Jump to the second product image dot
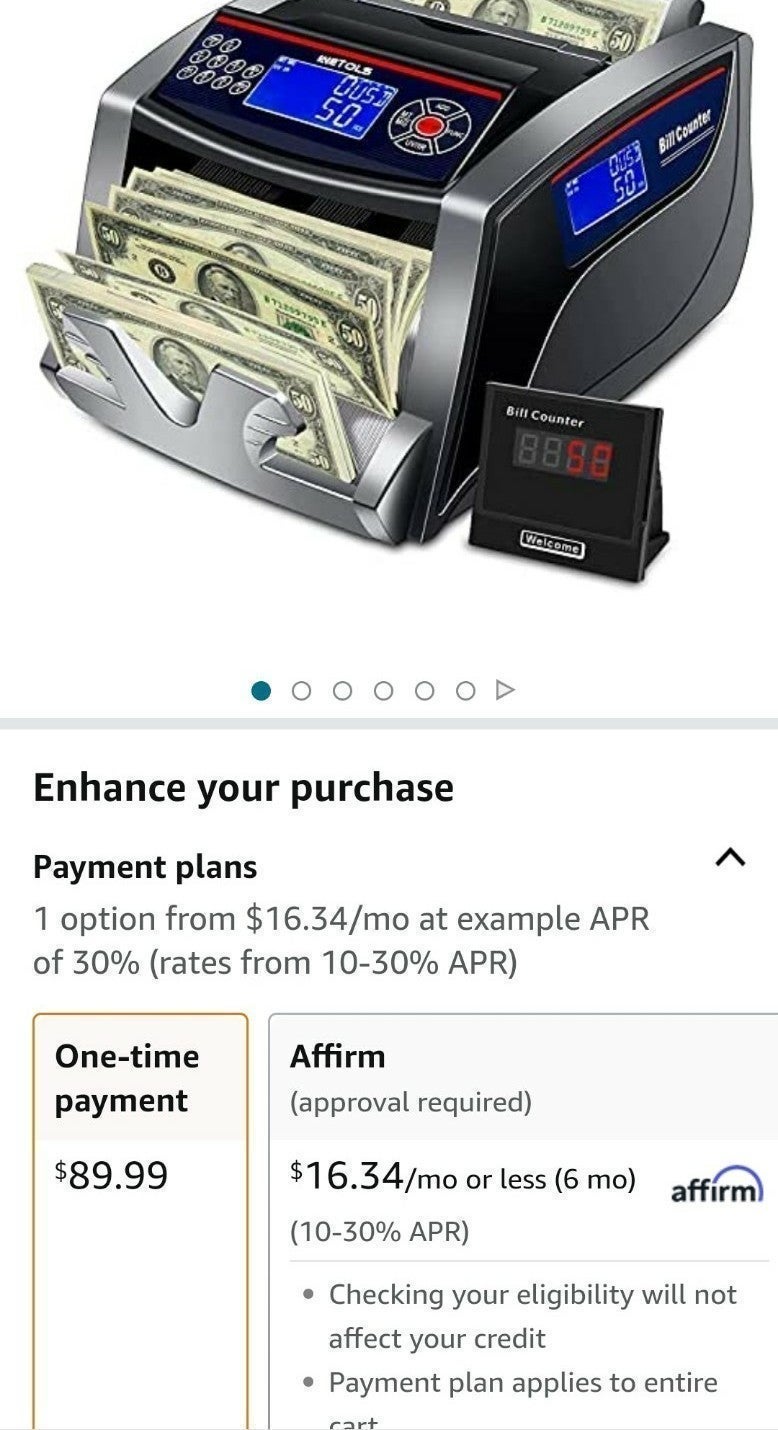Image resolution: width=778 pixels, height=1430 pixels. (301, 691)
